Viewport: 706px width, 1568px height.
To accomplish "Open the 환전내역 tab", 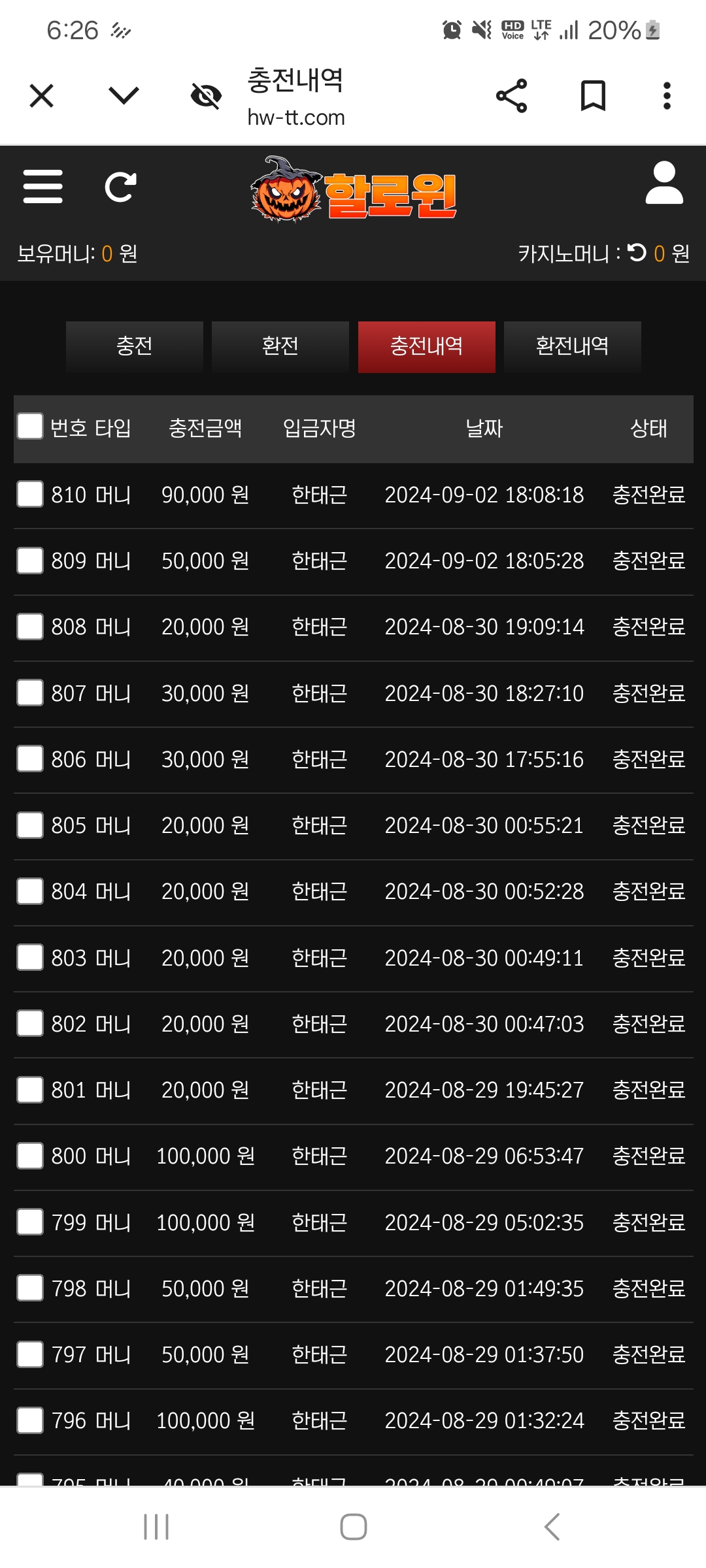I will click(x=573, y=346).
